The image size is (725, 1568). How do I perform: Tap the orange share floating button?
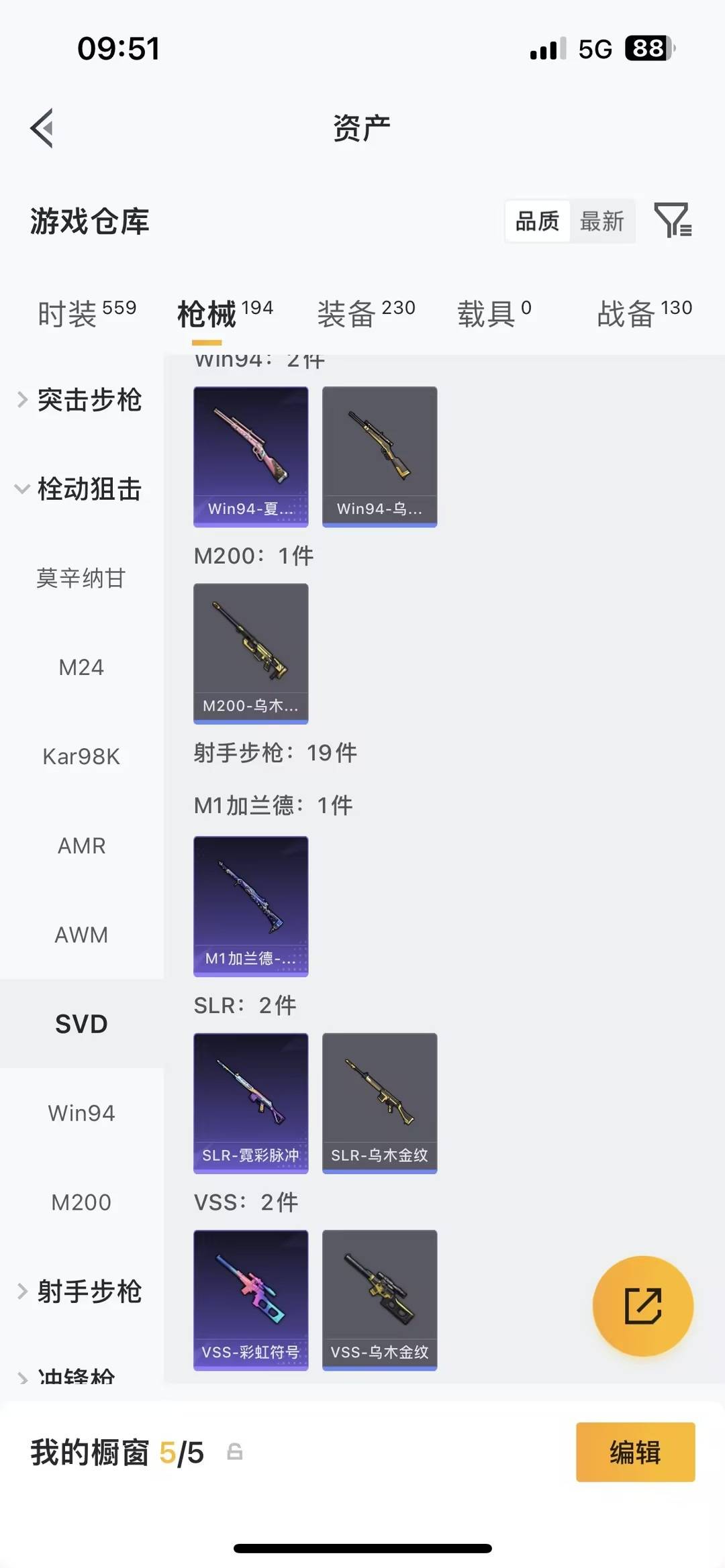click(x=643, y=1305)
